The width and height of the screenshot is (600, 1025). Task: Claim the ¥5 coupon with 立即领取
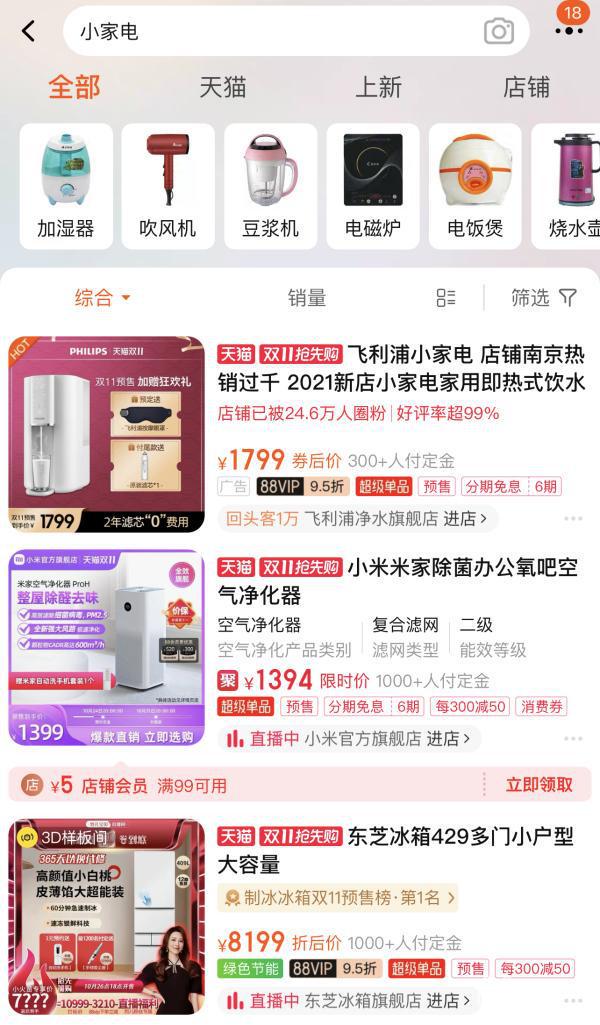point(539,785)
